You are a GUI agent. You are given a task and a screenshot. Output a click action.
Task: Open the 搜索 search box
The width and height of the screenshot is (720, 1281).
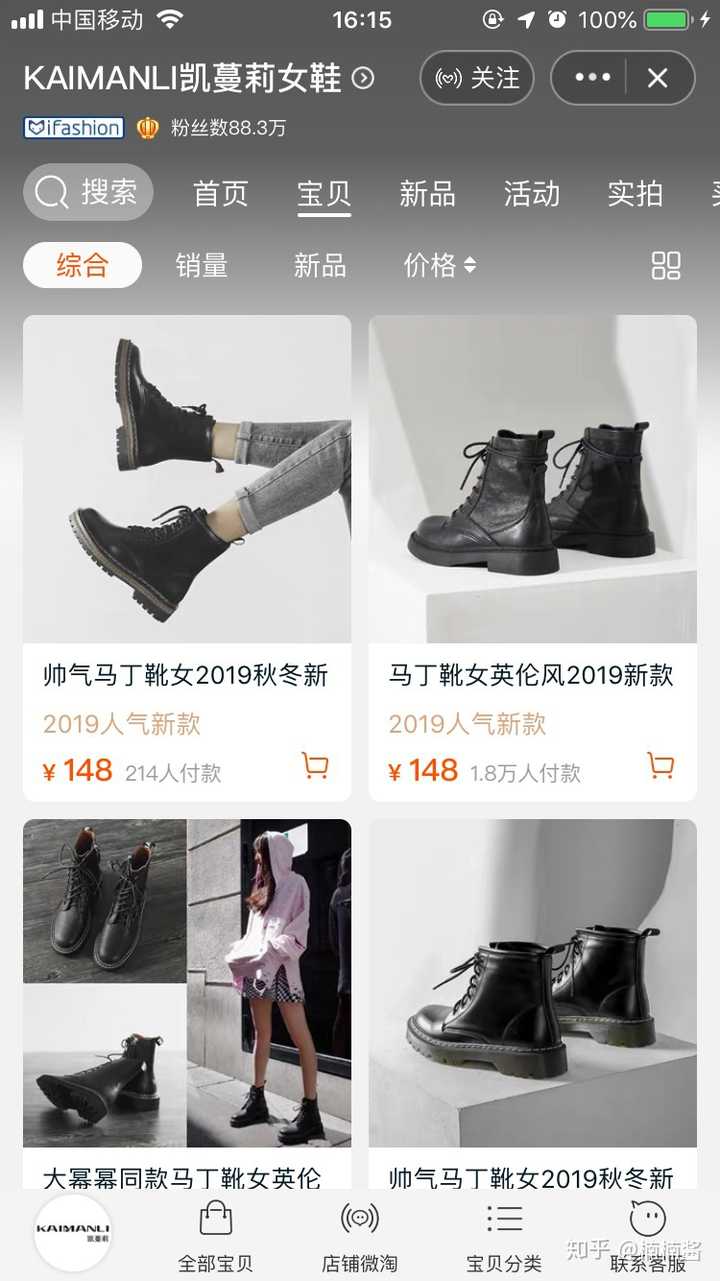pyautogui.click(x=88, y=192)
